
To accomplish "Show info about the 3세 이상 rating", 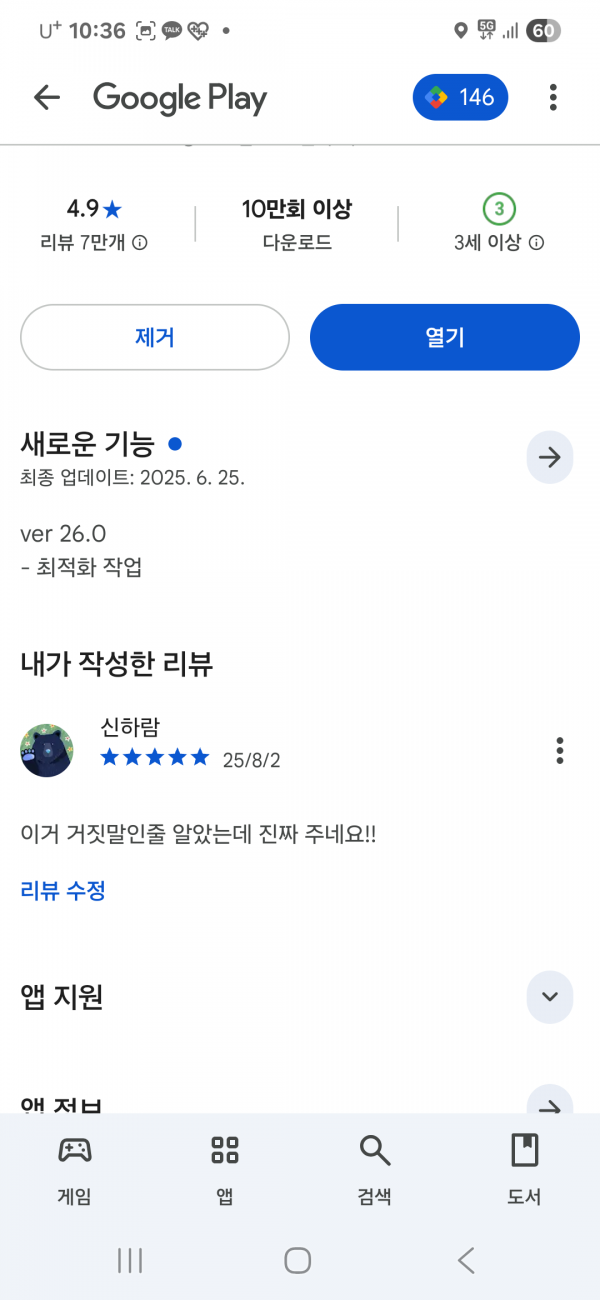I will coord(537,243).
